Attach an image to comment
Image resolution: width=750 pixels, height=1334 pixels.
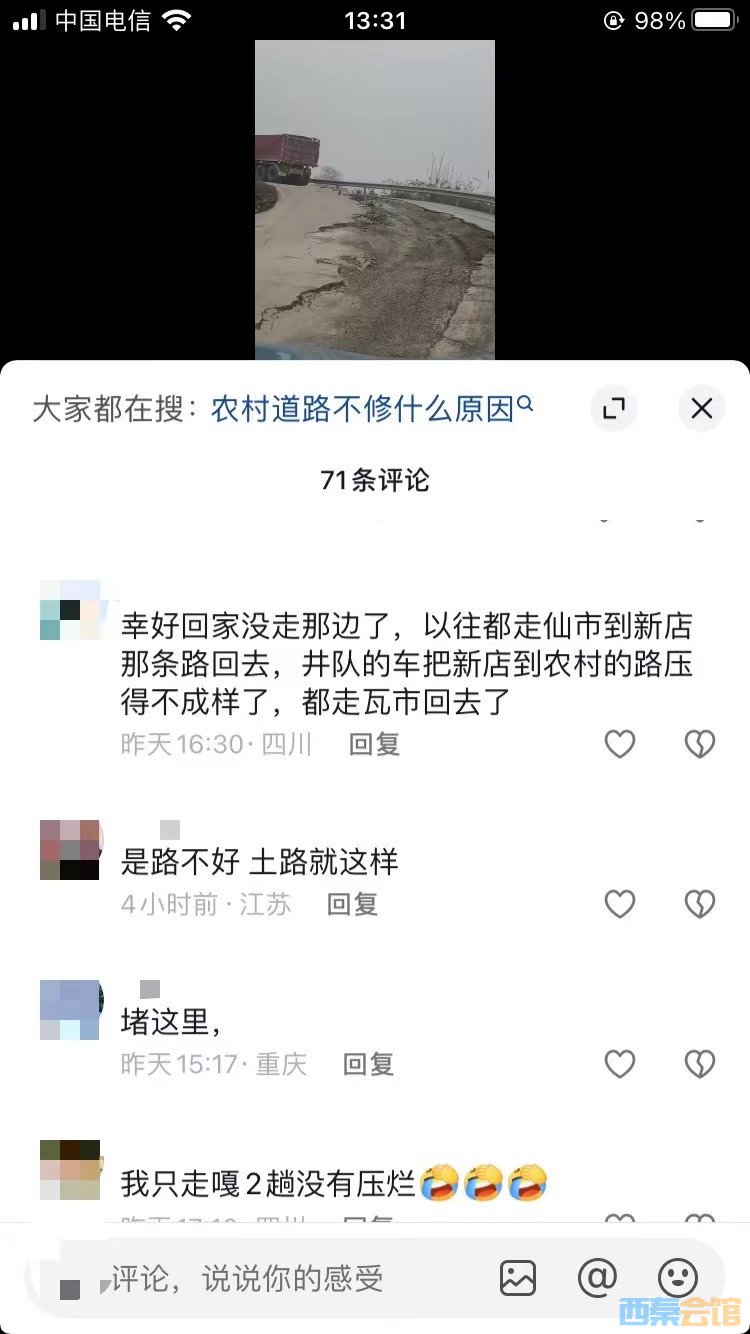click(518, 1278)
